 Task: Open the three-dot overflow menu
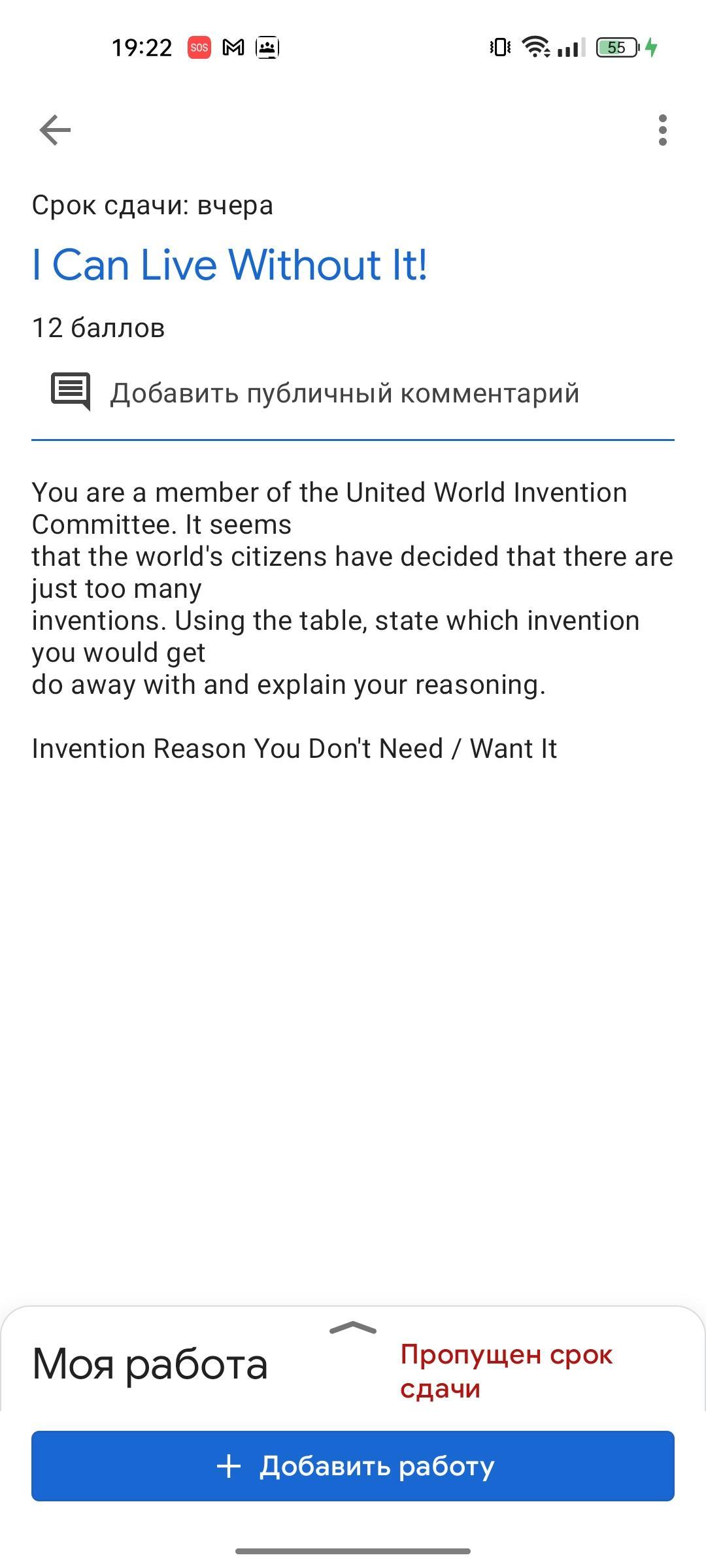point(662,130)
